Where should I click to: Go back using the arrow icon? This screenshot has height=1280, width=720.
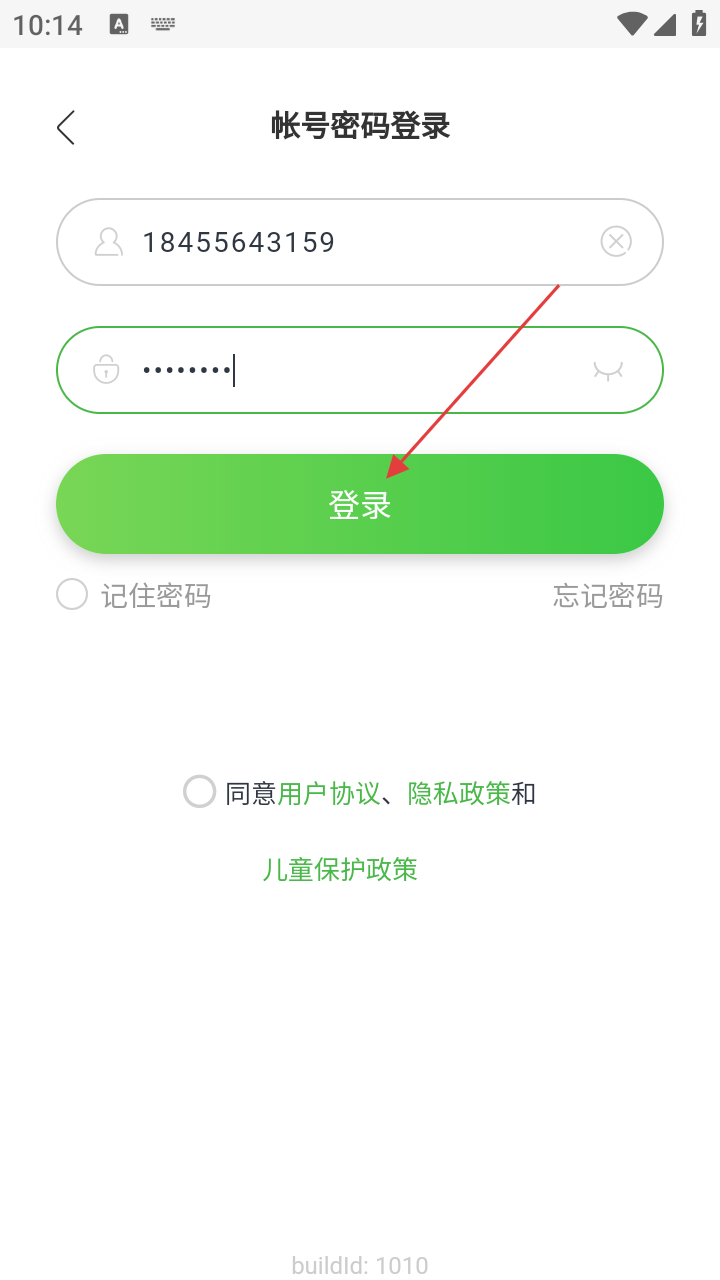pos(66,127)
